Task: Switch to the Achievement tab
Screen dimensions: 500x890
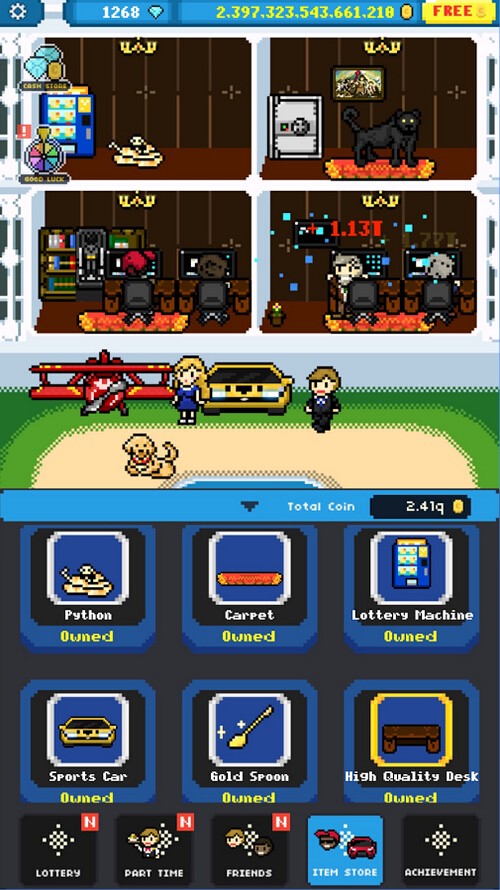Action: [441, 850]
